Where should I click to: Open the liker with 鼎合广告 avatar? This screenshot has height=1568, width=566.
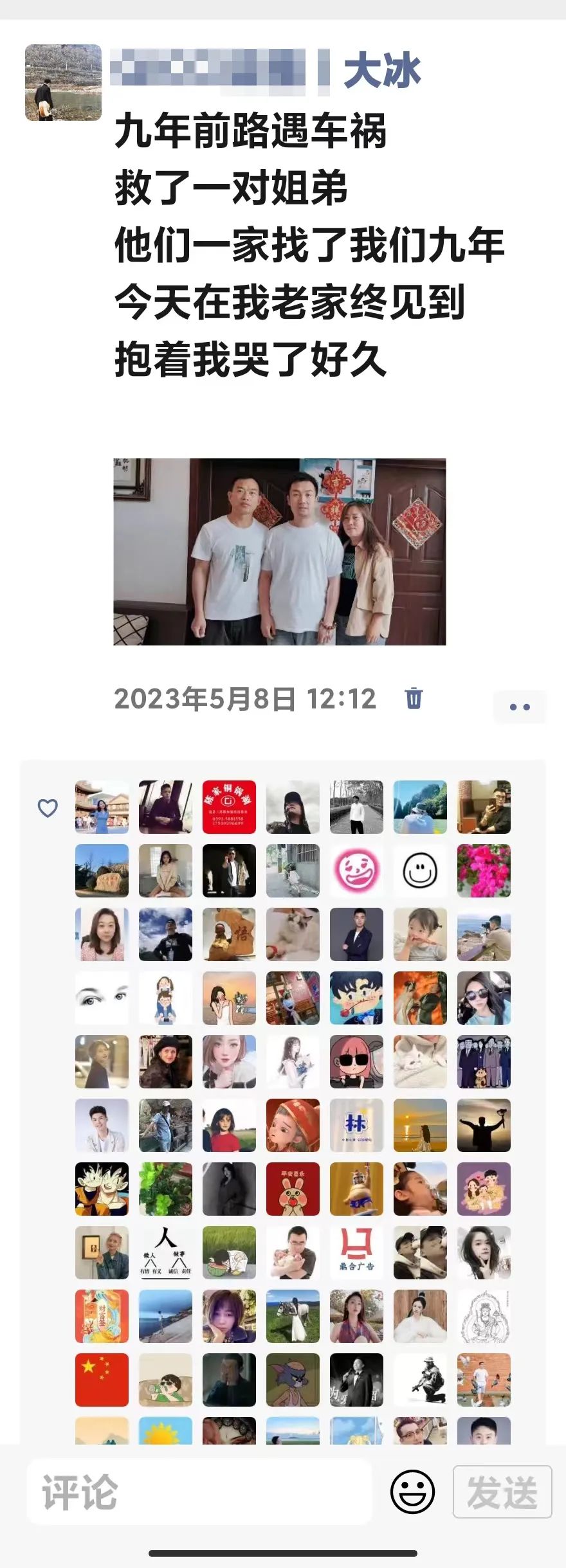point(356,1252)
